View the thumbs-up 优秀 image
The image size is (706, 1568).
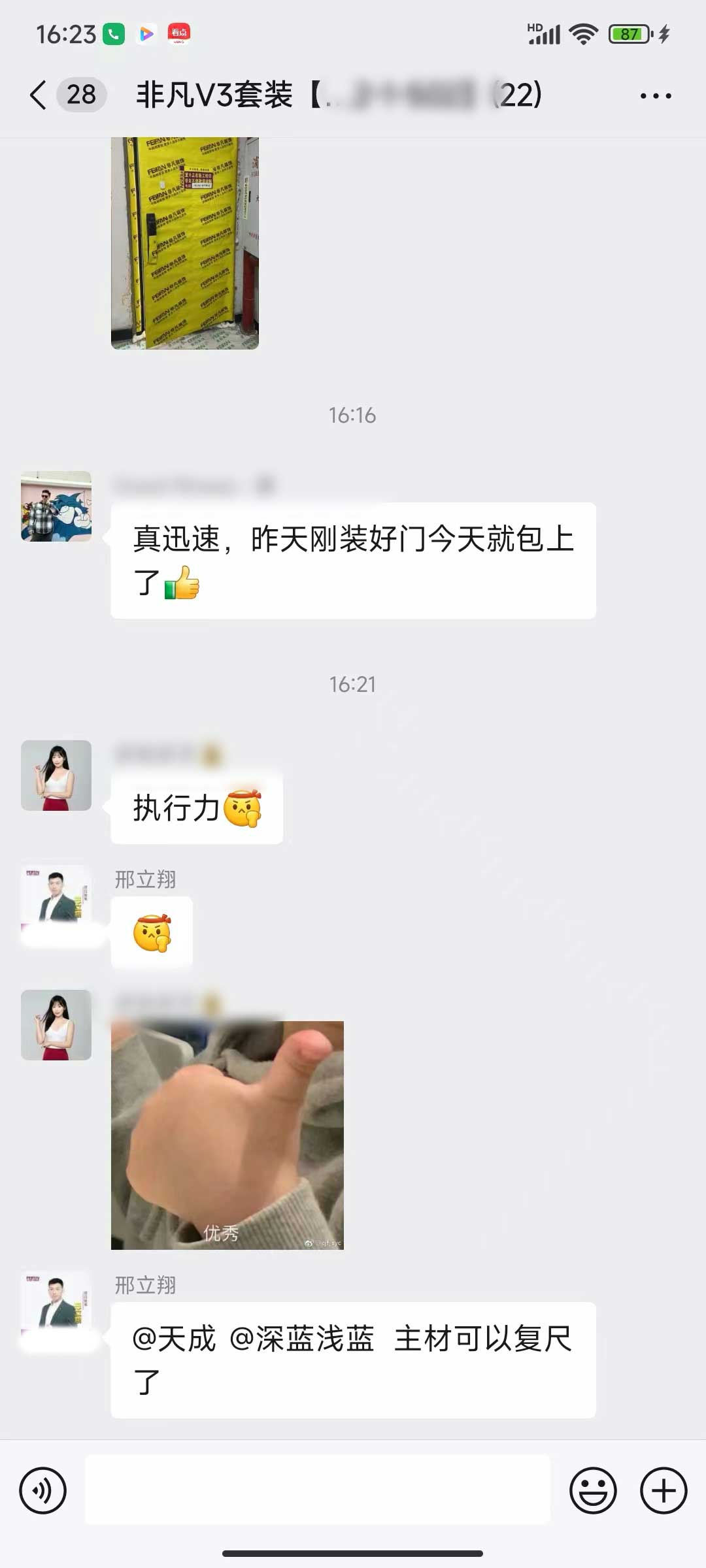point(227,1135)
